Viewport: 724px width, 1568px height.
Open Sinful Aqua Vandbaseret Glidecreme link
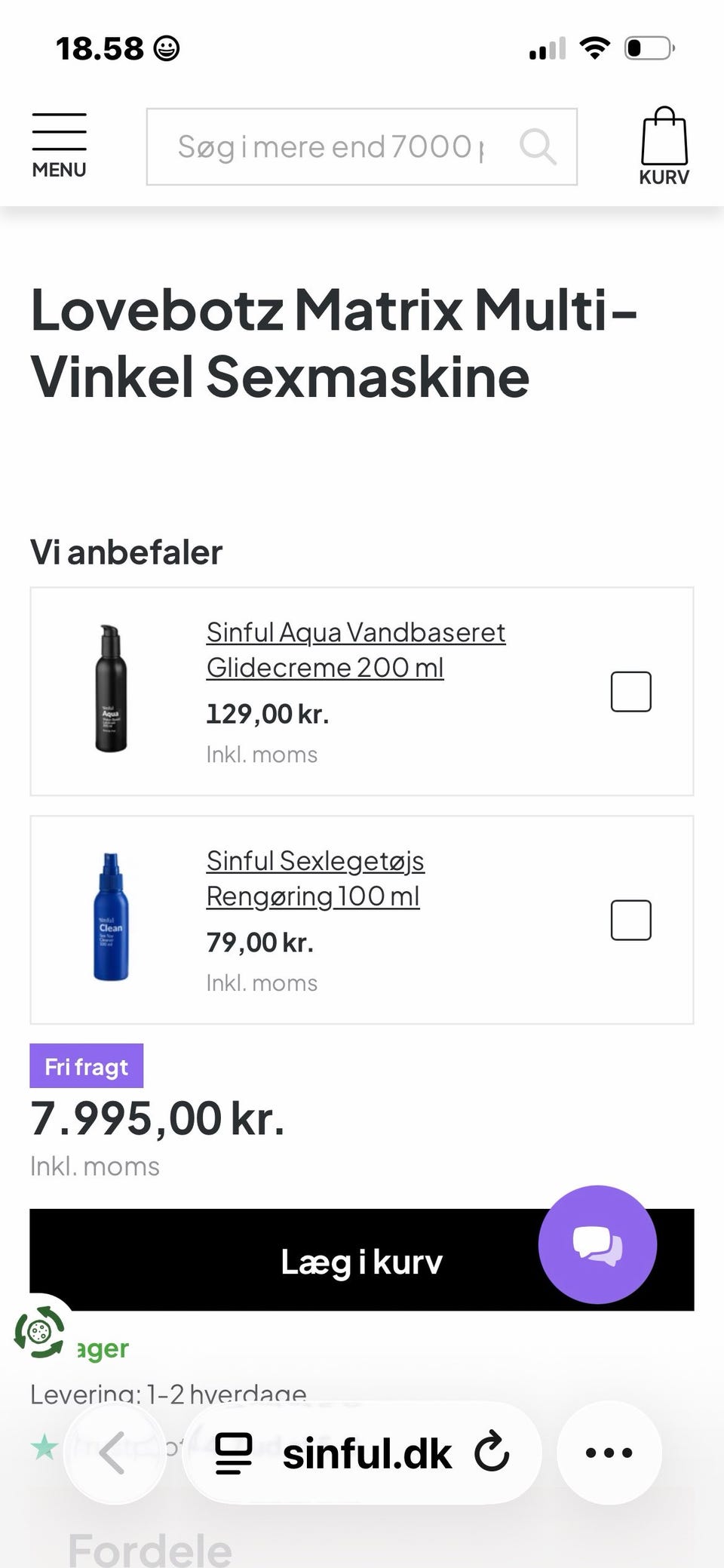point(355,649)
